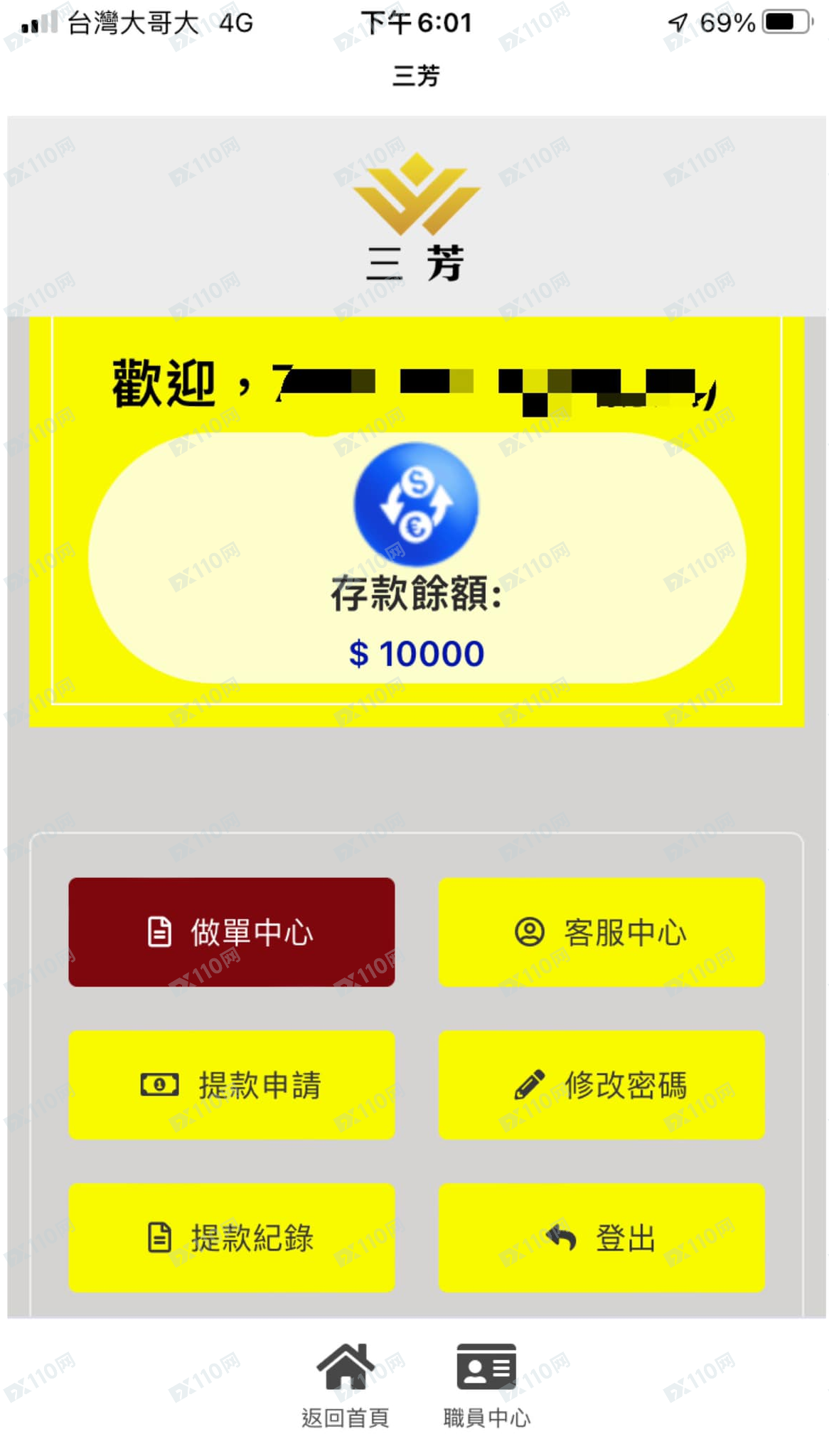Select 修改密碼 to change password
This screenshot has height=1456, width=829.
(601, 1084)
